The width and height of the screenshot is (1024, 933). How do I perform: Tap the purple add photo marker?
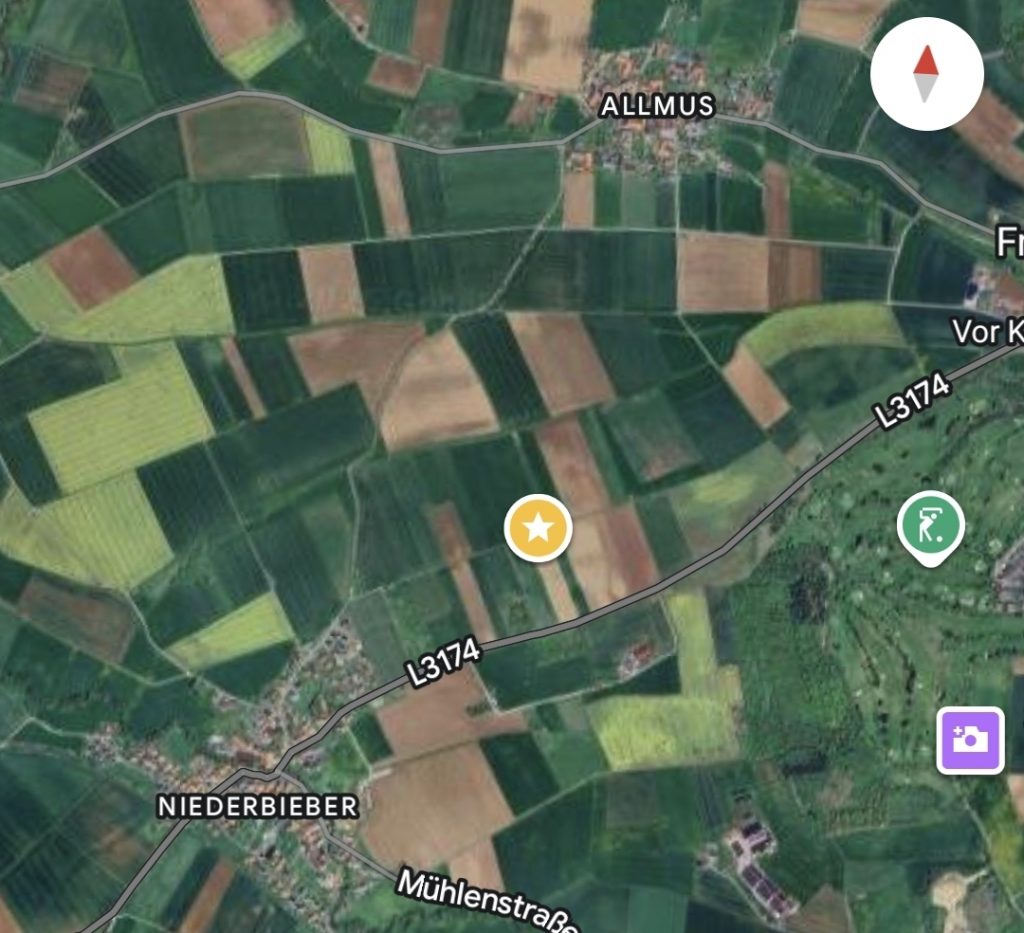click(969, 740)
